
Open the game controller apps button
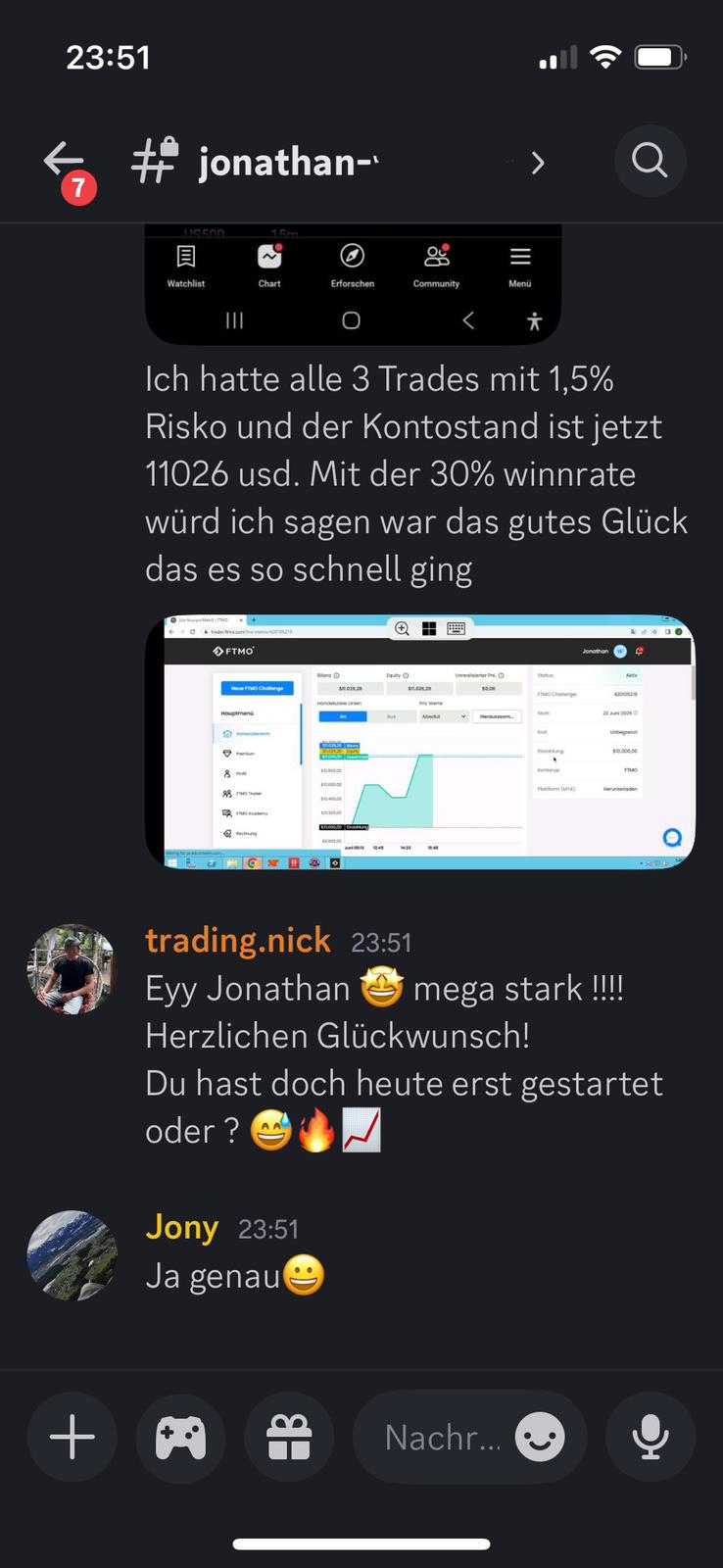pyautogui.click(x=180, y=1438)
